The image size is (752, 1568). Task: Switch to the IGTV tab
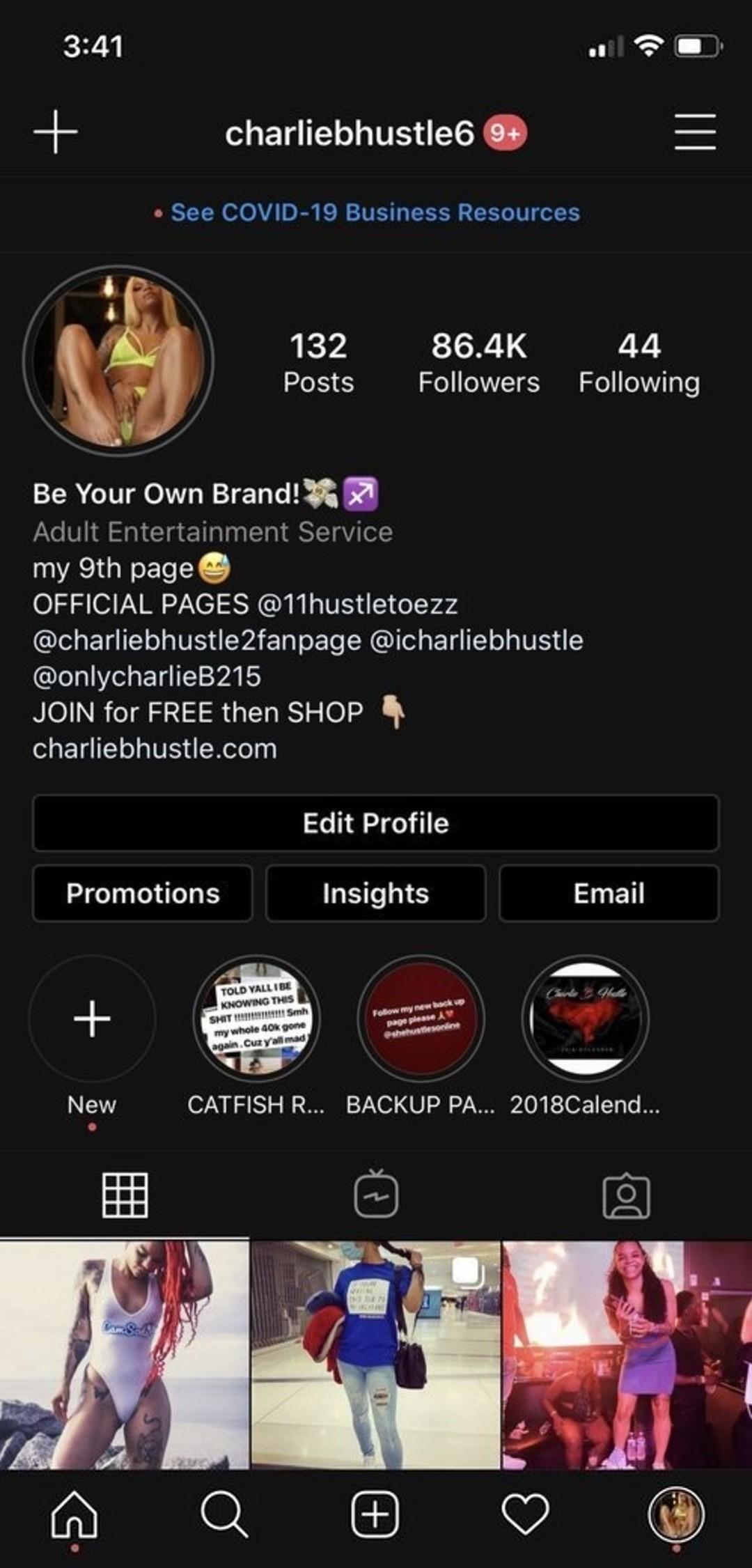coord(376,1195)
